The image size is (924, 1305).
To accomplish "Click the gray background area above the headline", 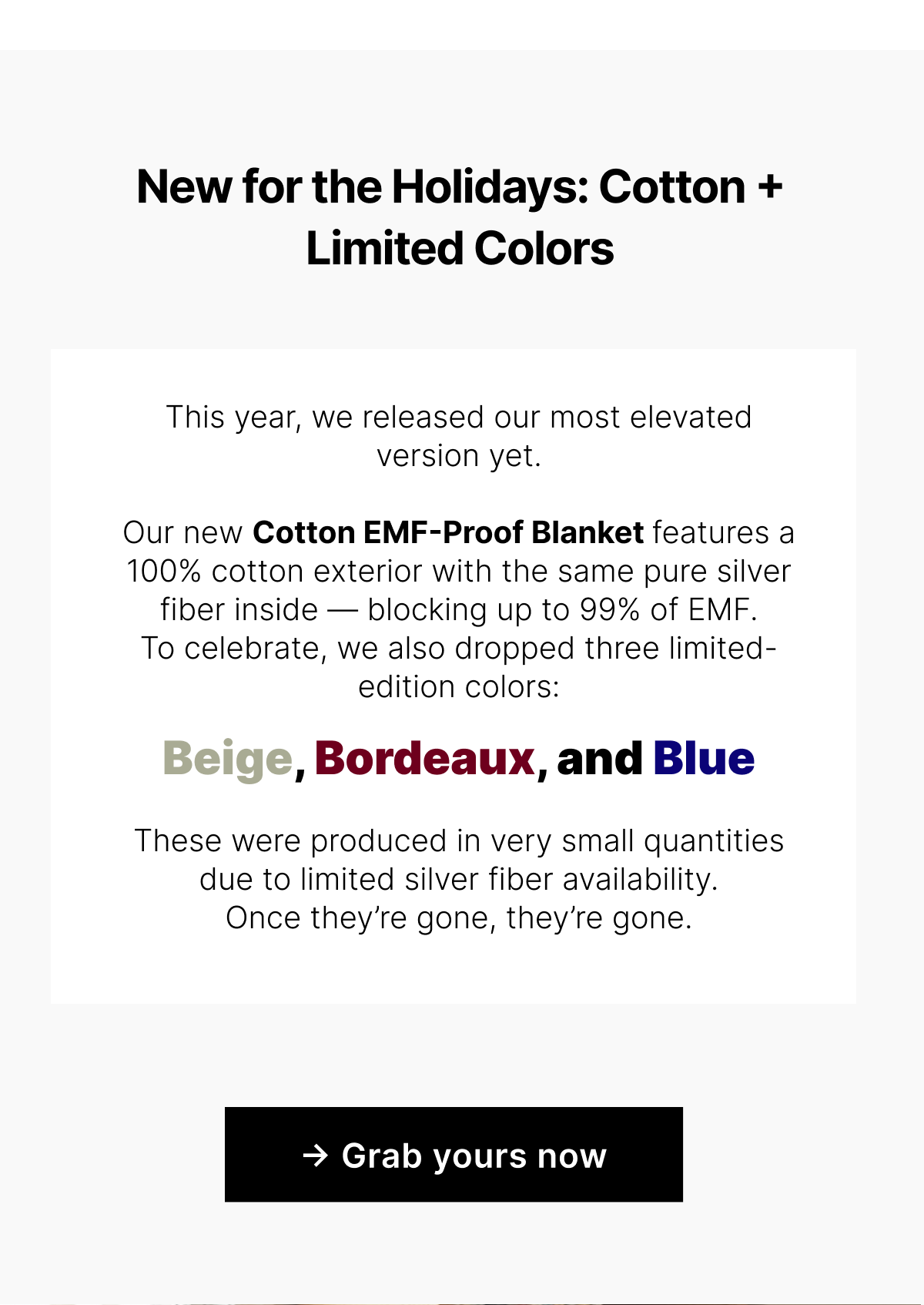I will (x=462, y=100).
